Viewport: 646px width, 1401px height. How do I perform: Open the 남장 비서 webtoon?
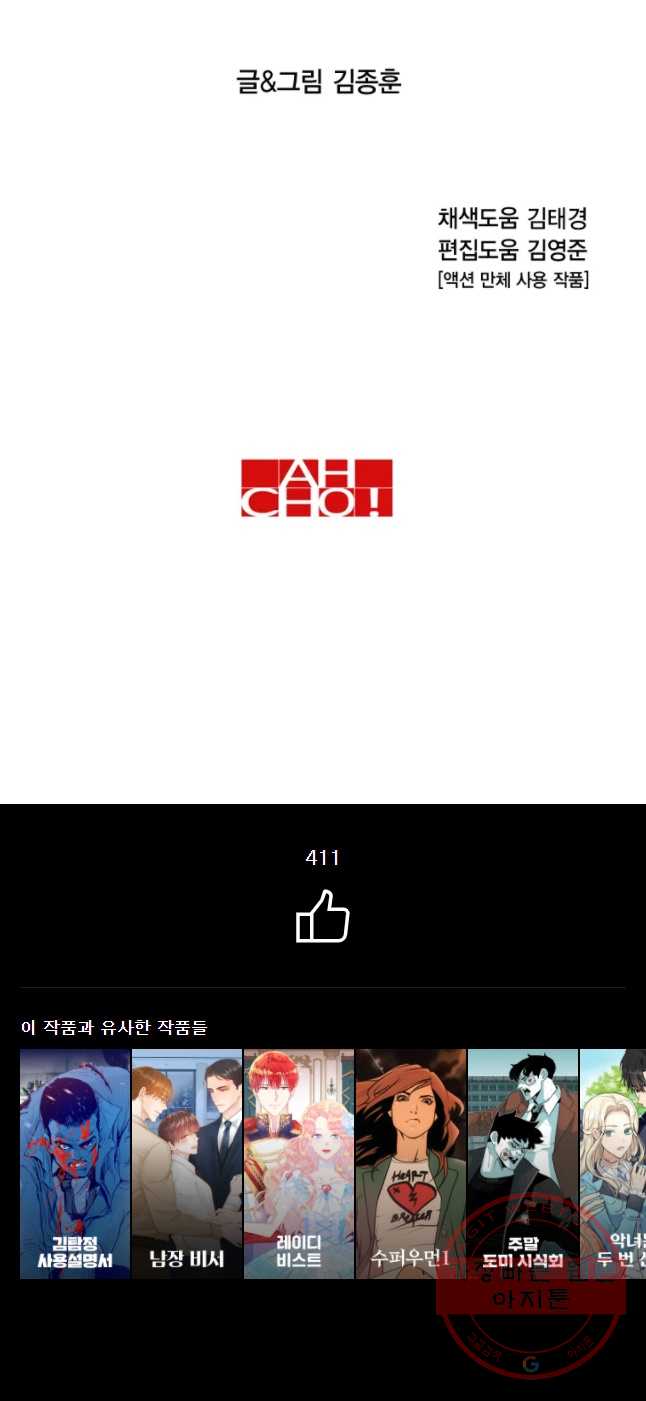[x=187, y=1164]
